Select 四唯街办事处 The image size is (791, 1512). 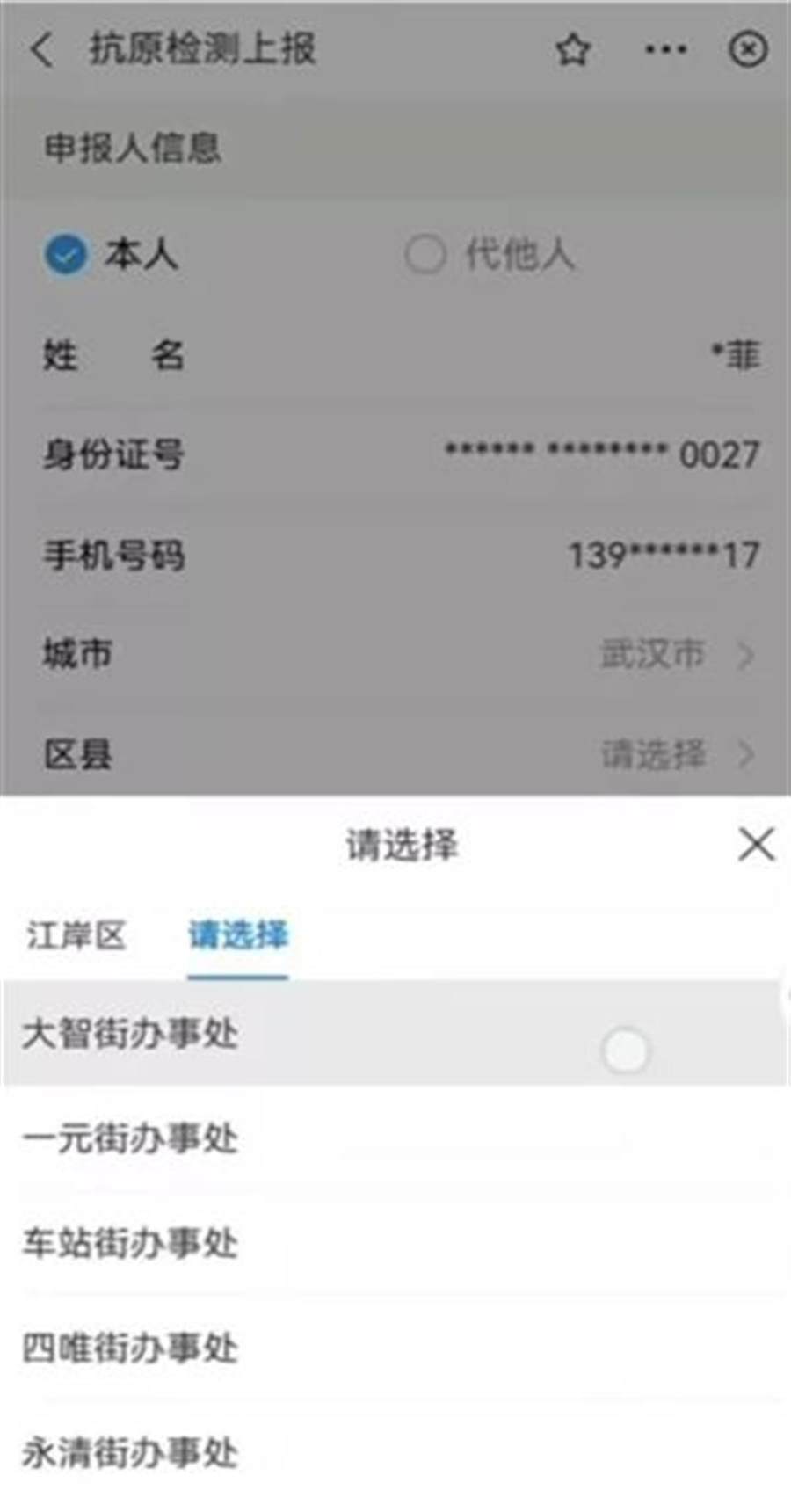(130, 1348)
